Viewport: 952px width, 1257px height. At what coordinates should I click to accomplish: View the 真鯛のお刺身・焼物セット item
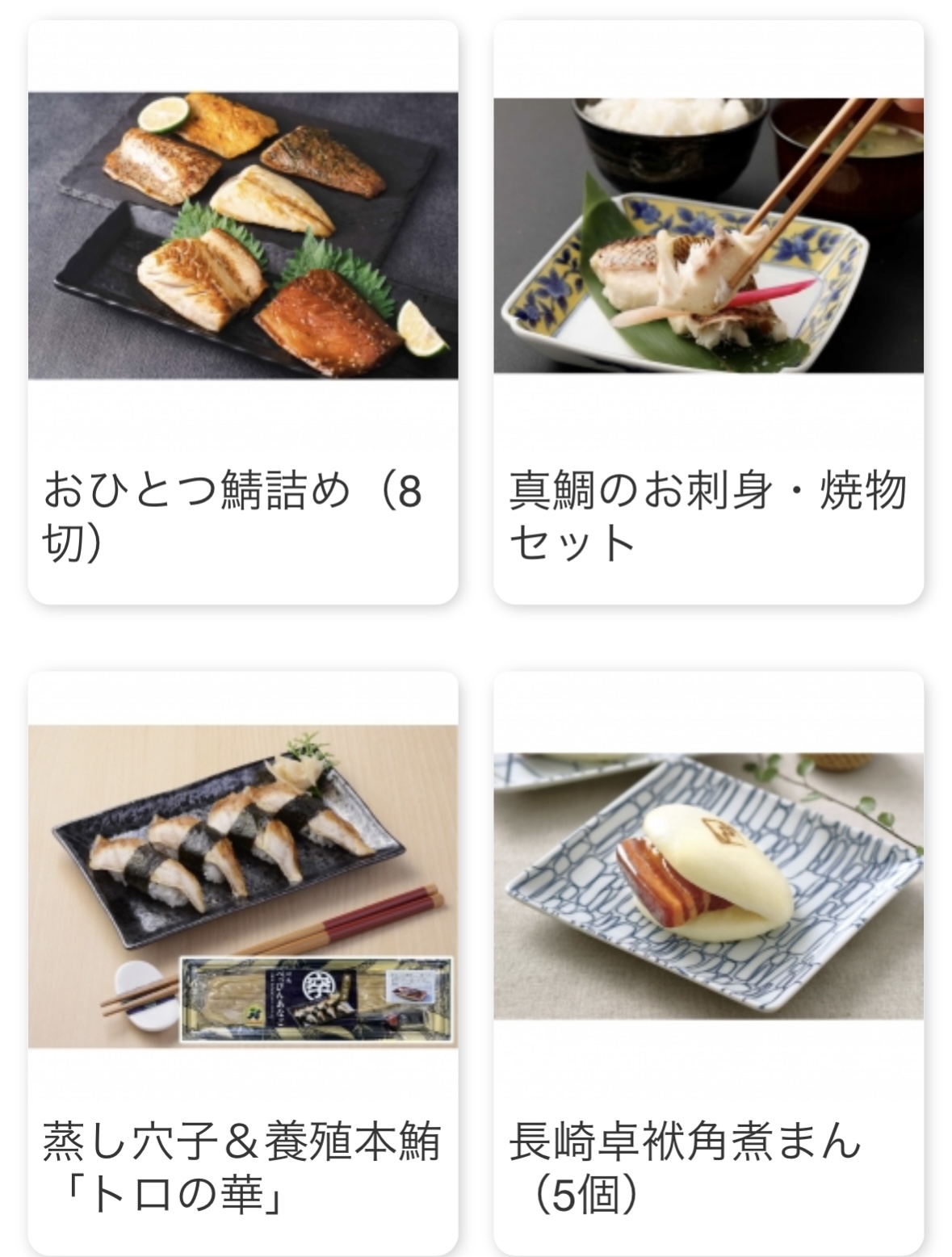coord(708,312)
